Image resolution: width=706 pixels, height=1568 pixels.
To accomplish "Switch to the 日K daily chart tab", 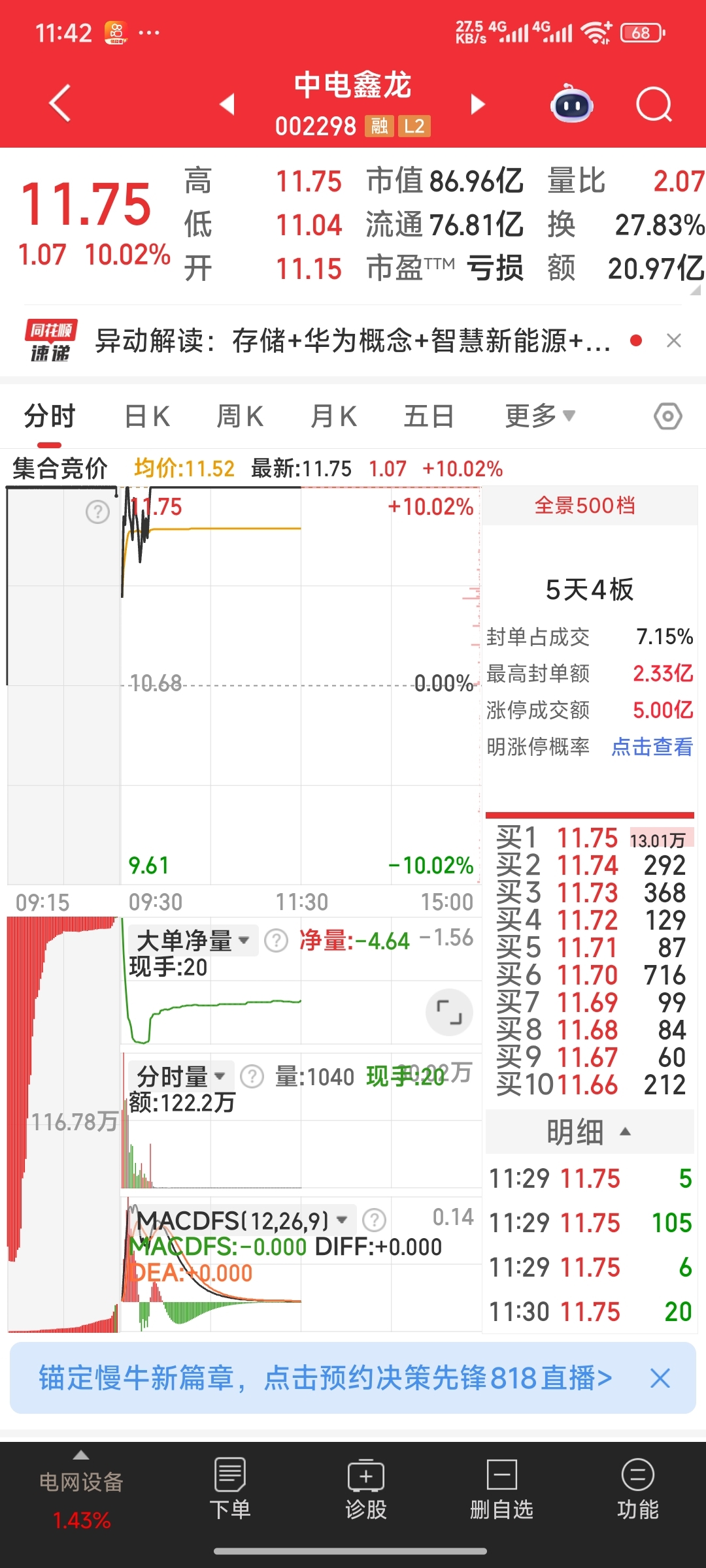I will coord(146,416).
